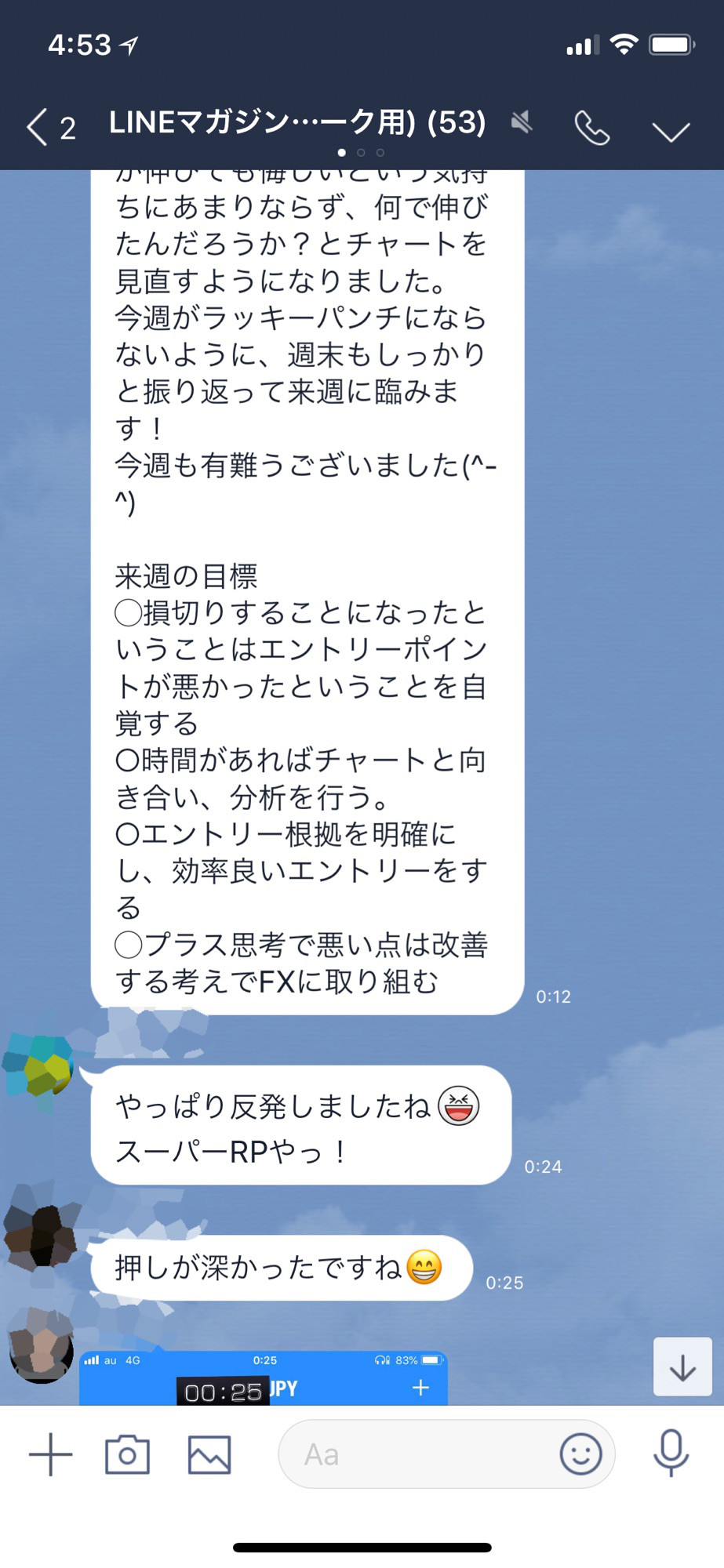Focus the Aa message input field

(x=416, y=1454)
